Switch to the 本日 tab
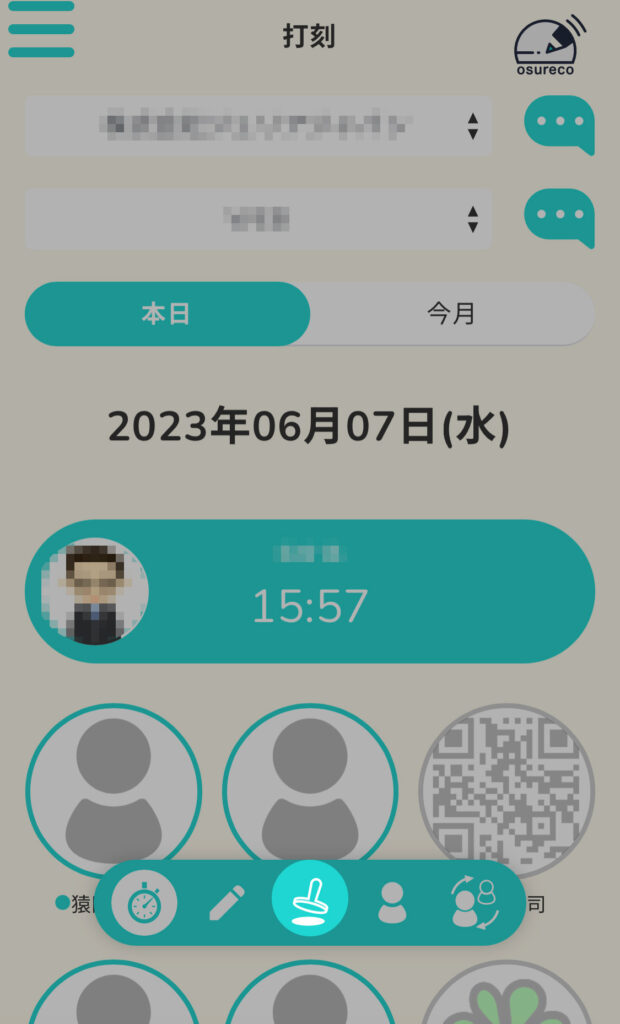Screen dimensions: 620x1024 point(167,314)
